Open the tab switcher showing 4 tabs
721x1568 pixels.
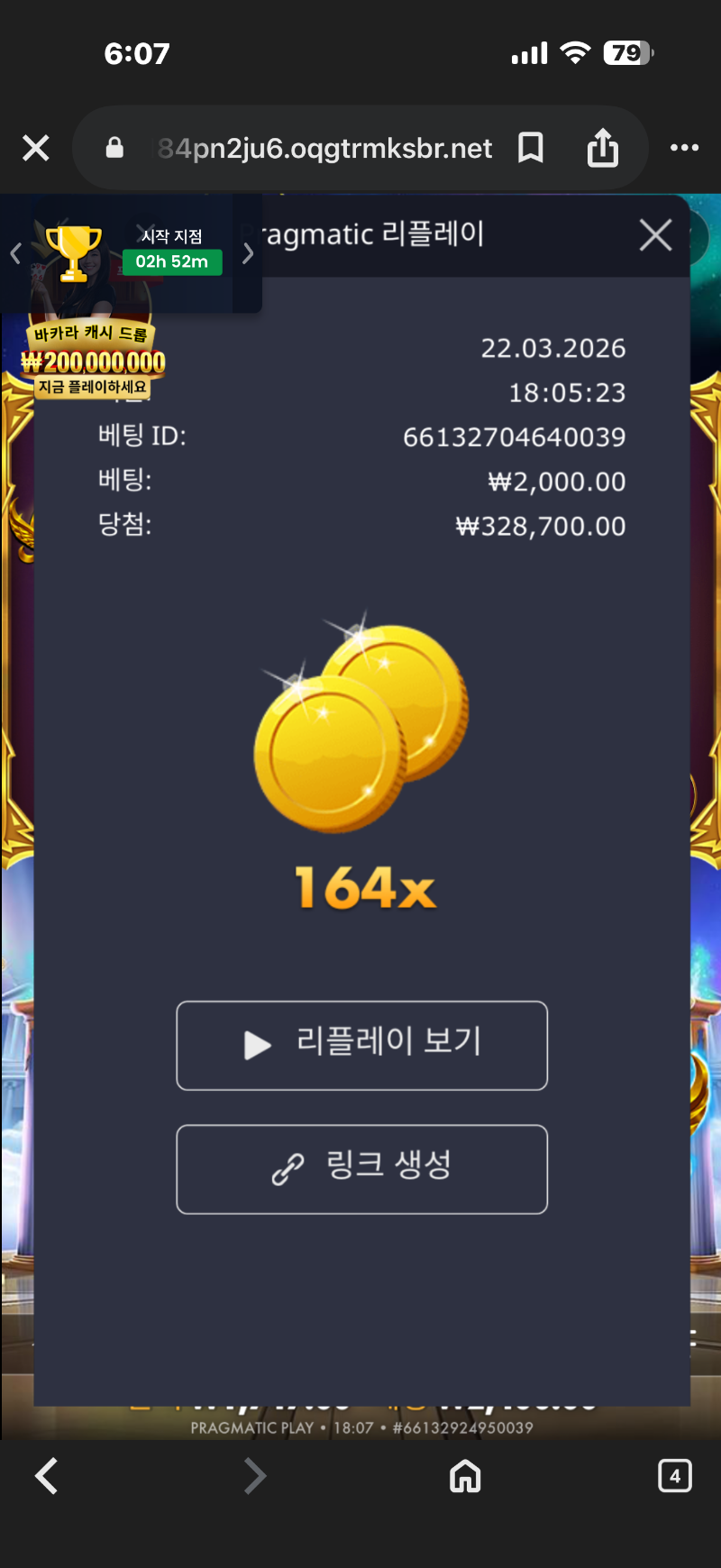[674, 1476]
